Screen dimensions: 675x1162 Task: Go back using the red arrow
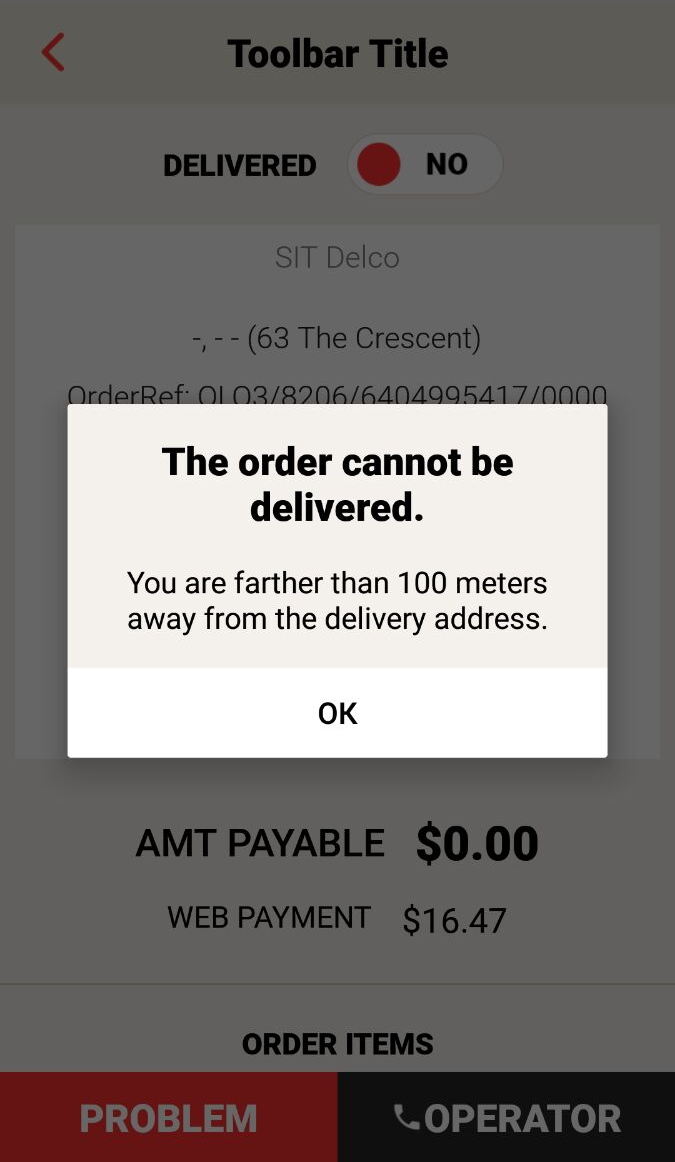[53, 52]
